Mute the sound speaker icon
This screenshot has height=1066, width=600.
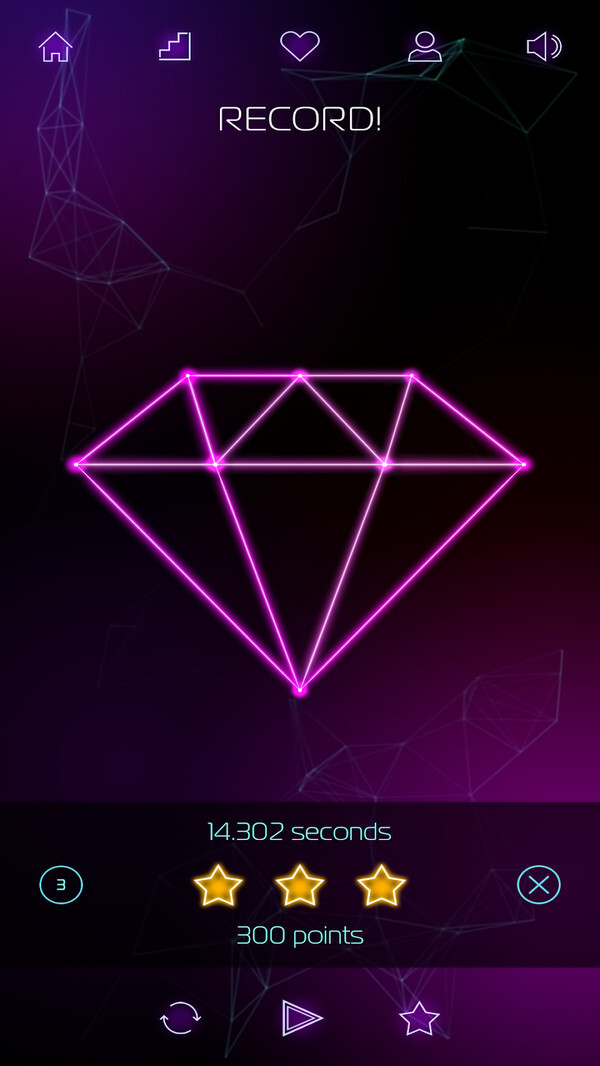click(x=544, y=47)
